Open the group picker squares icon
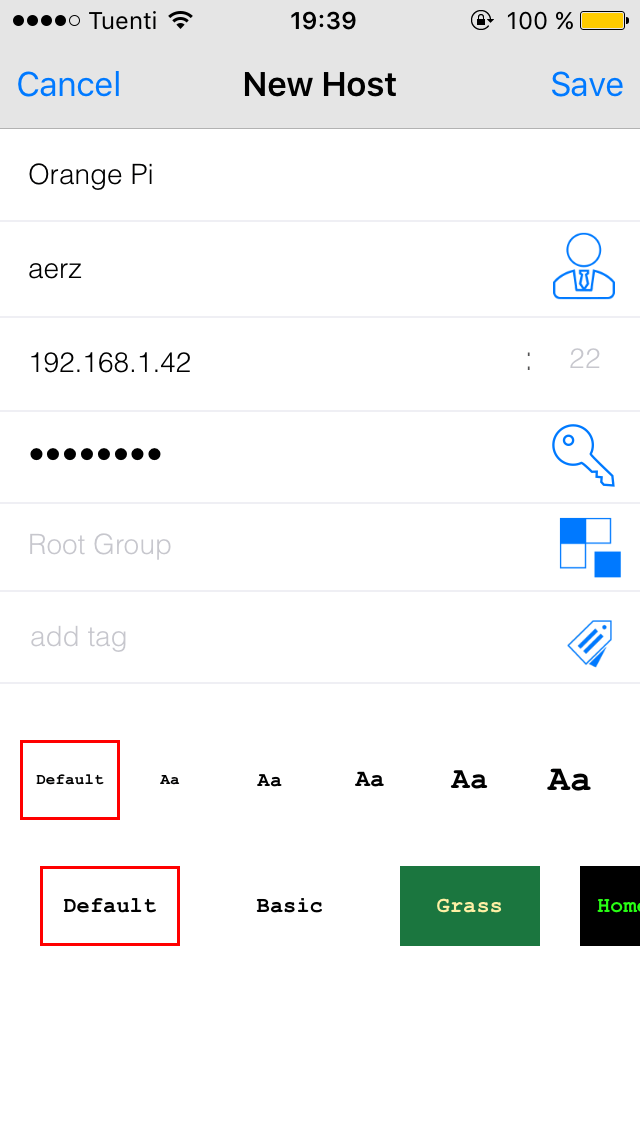The image size is (640, 1136). 590,547
